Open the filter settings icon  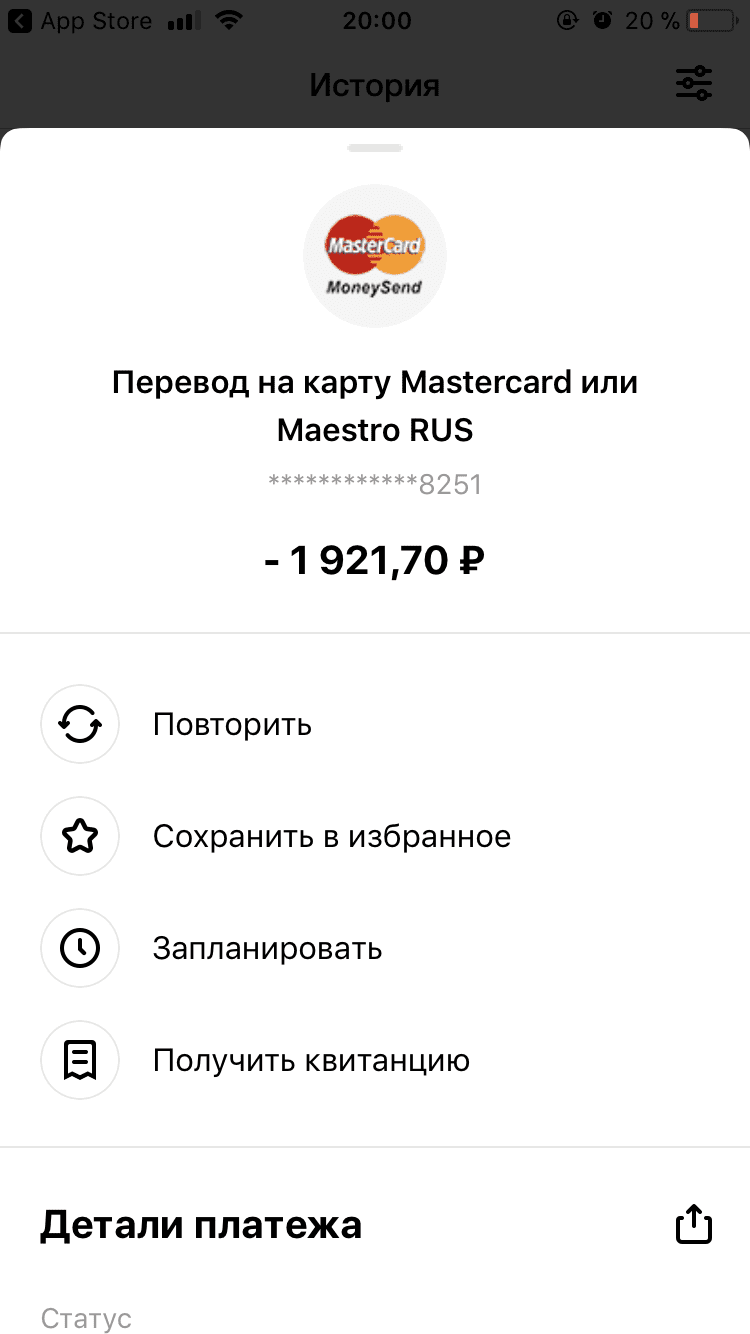tap(693, 84)
